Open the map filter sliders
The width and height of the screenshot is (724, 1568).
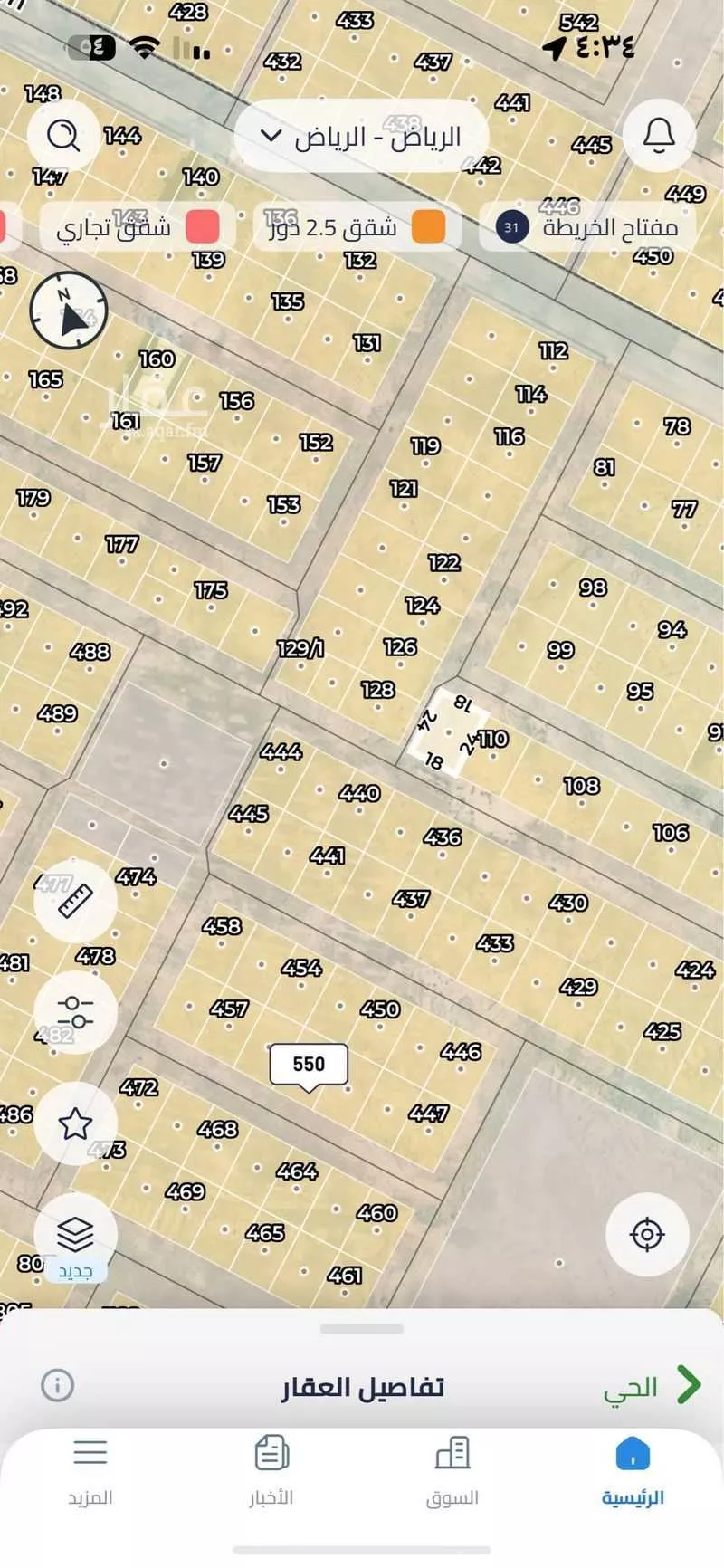pyautogui.click(x=75, y=1012)
